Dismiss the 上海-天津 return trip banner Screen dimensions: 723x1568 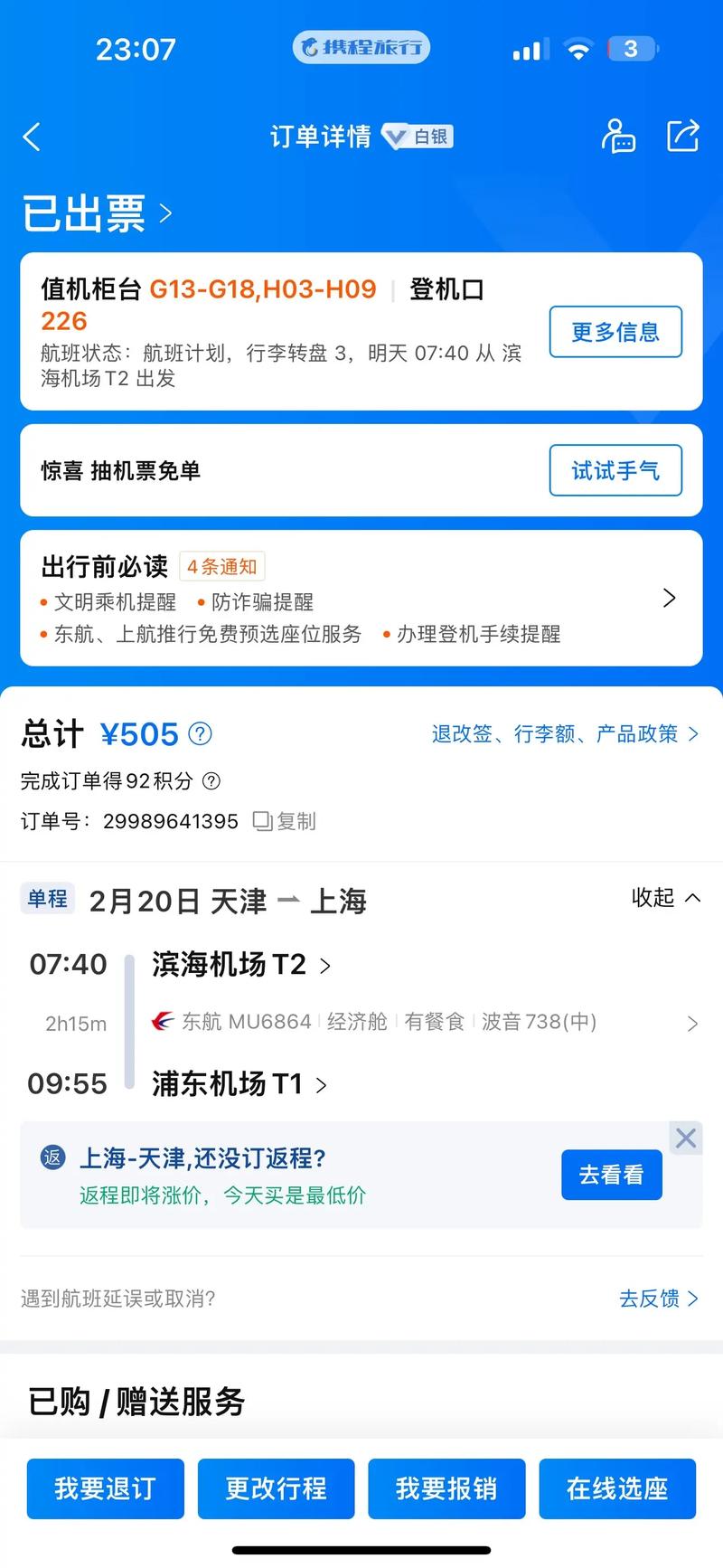pyautogui.click(x=684, y=1138)
